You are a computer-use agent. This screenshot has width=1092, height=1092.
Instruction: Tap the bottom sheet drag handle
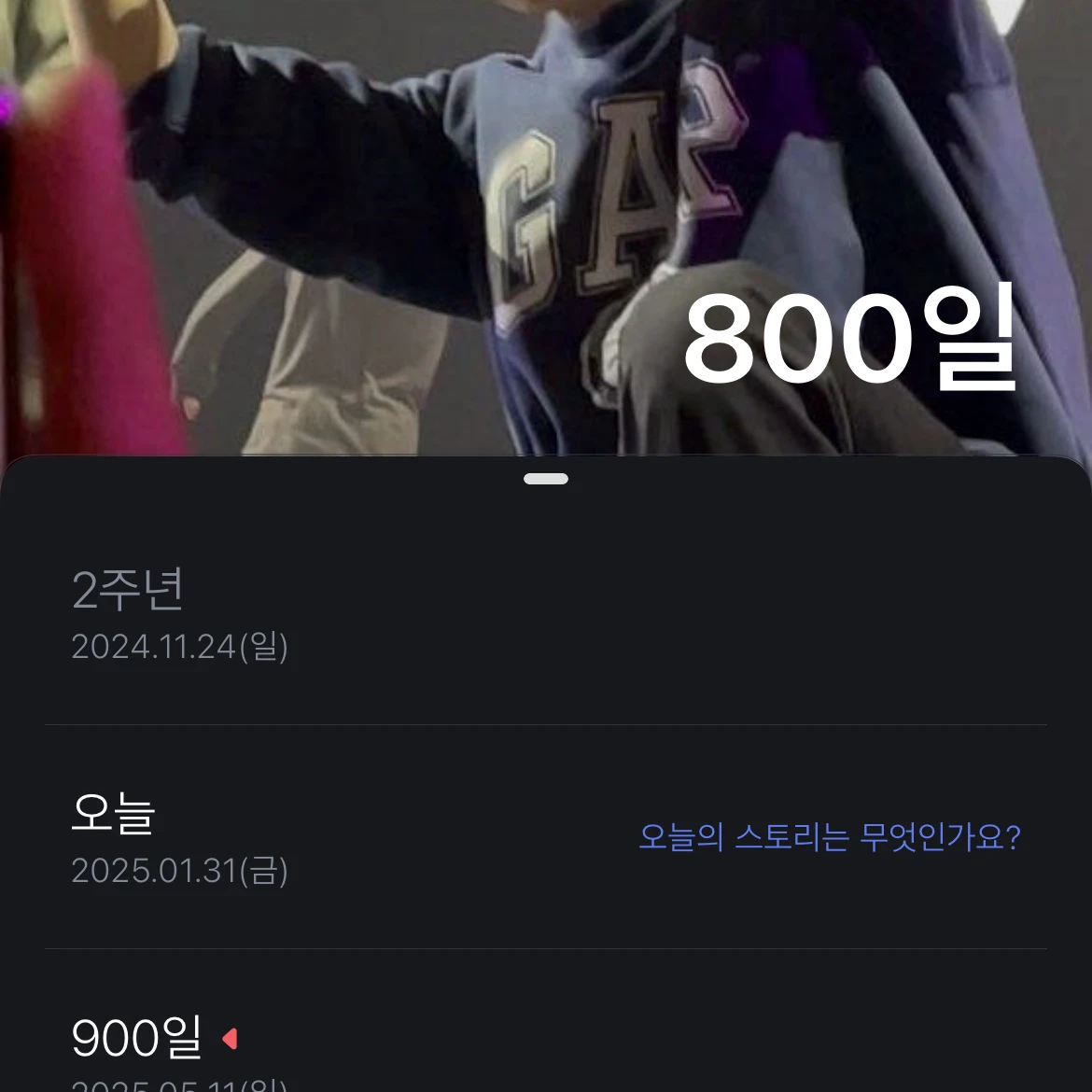point(546,479)
